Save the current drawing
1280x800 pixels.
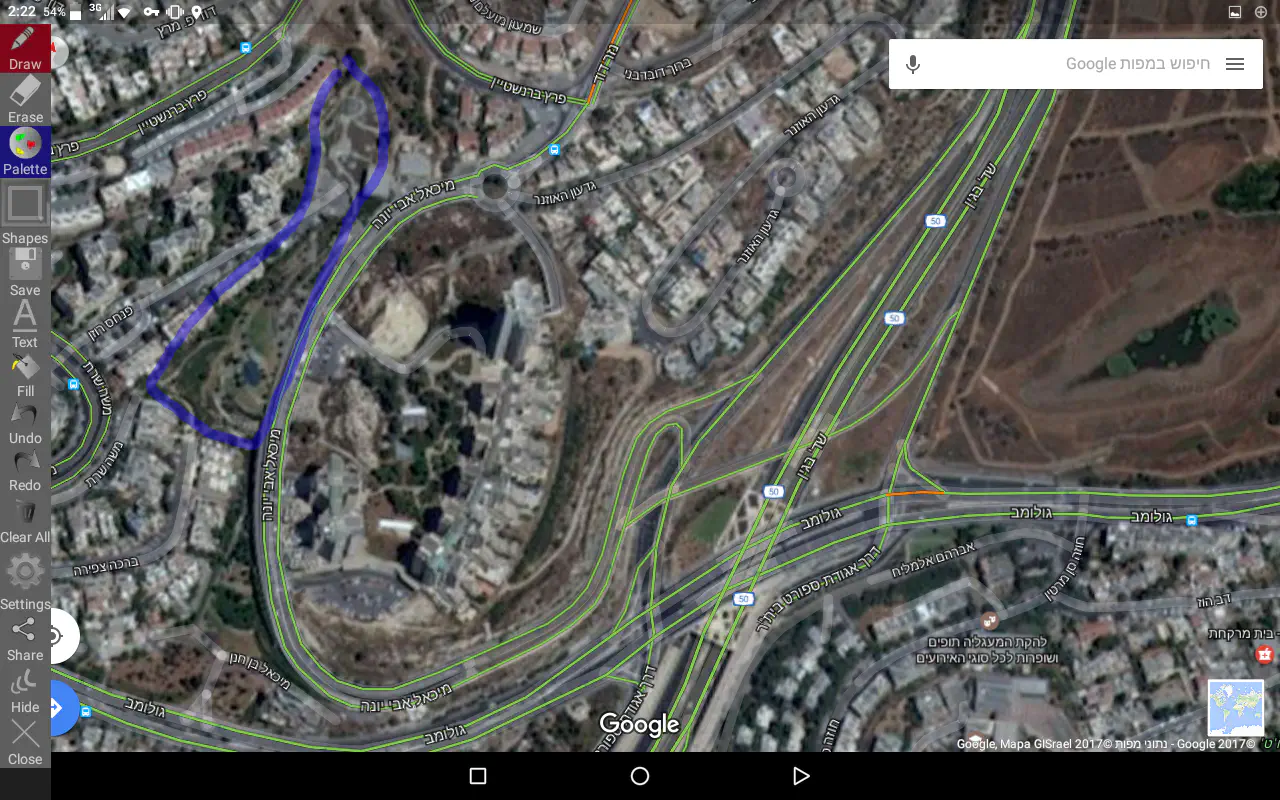pyautogui.click(x=25, y=272)
